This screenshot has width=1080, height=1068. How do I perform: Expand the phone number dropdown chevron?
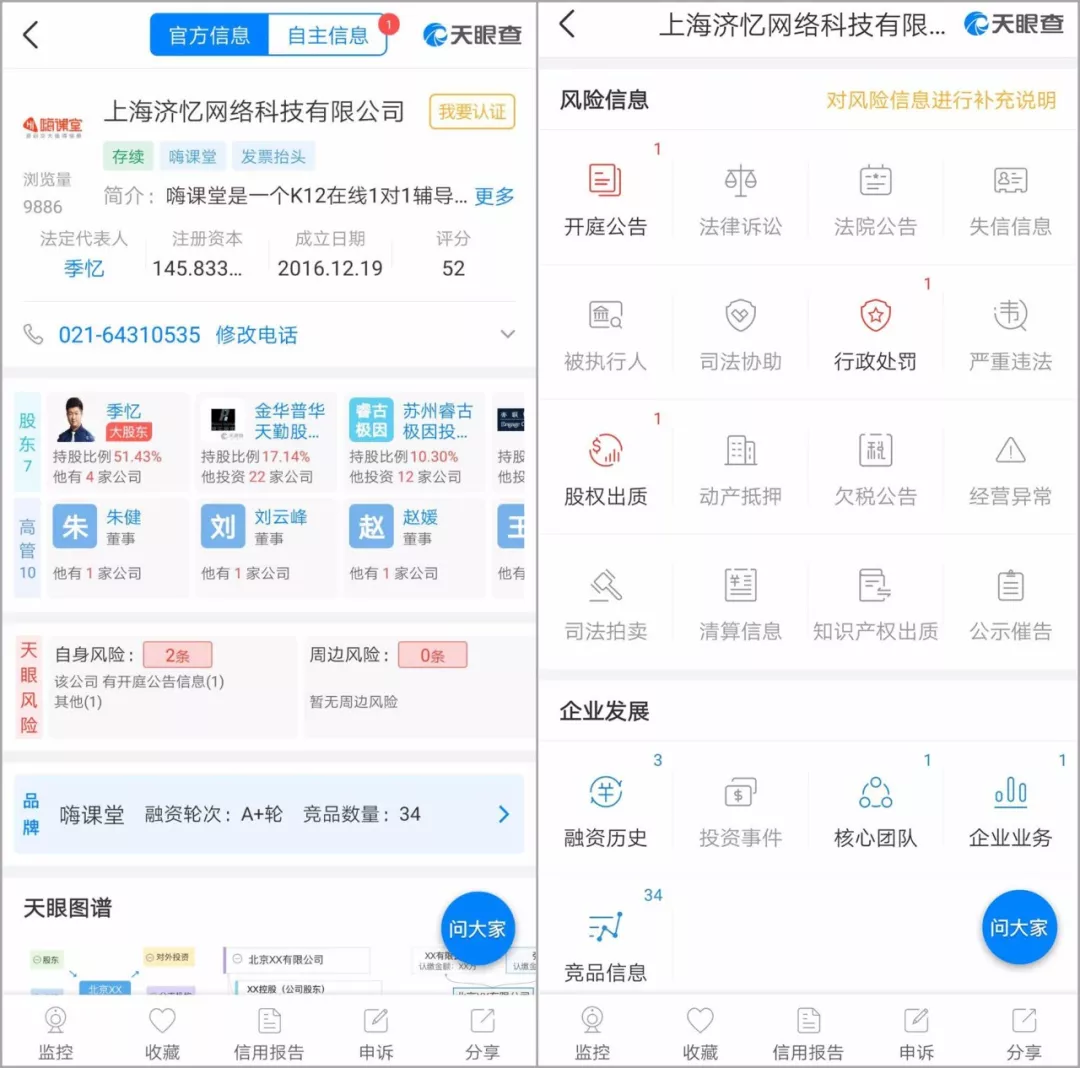tap(508, 334)
